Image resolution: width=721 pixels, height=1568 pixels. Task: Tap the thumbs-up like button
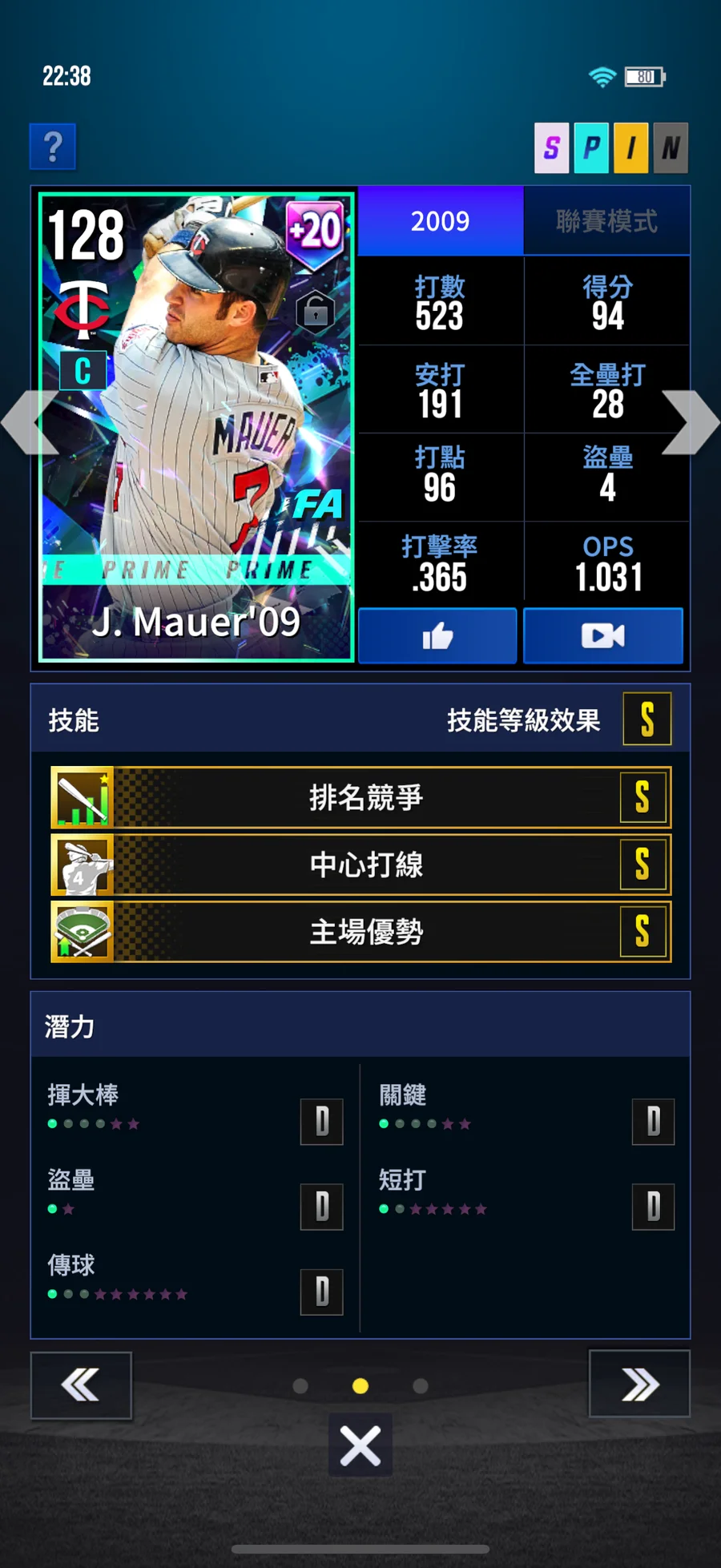click(437, 636)
